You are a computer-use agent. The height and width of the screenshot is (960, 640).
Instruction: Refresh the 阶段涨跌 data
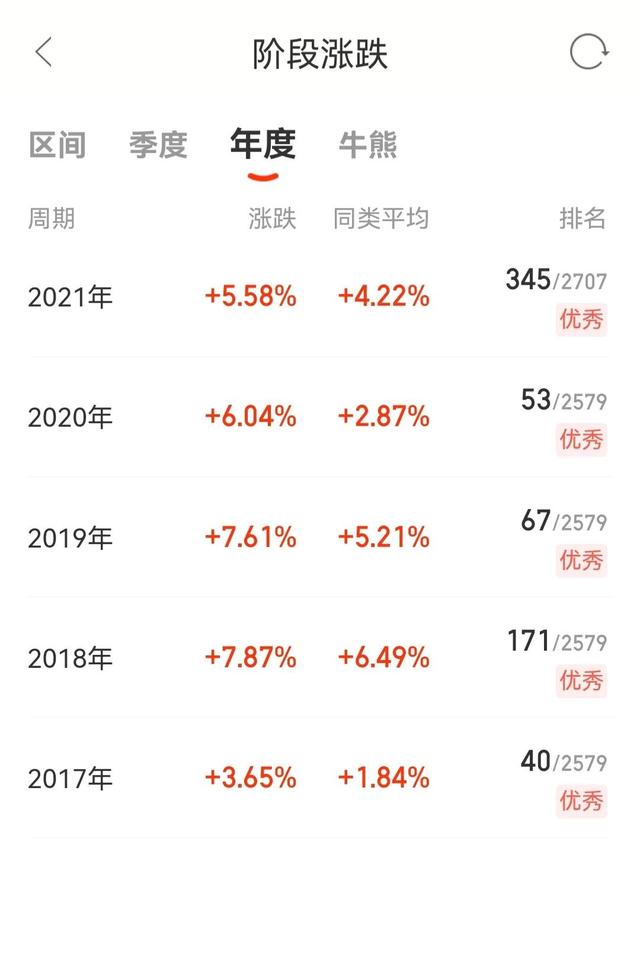(x=588, y=53)
